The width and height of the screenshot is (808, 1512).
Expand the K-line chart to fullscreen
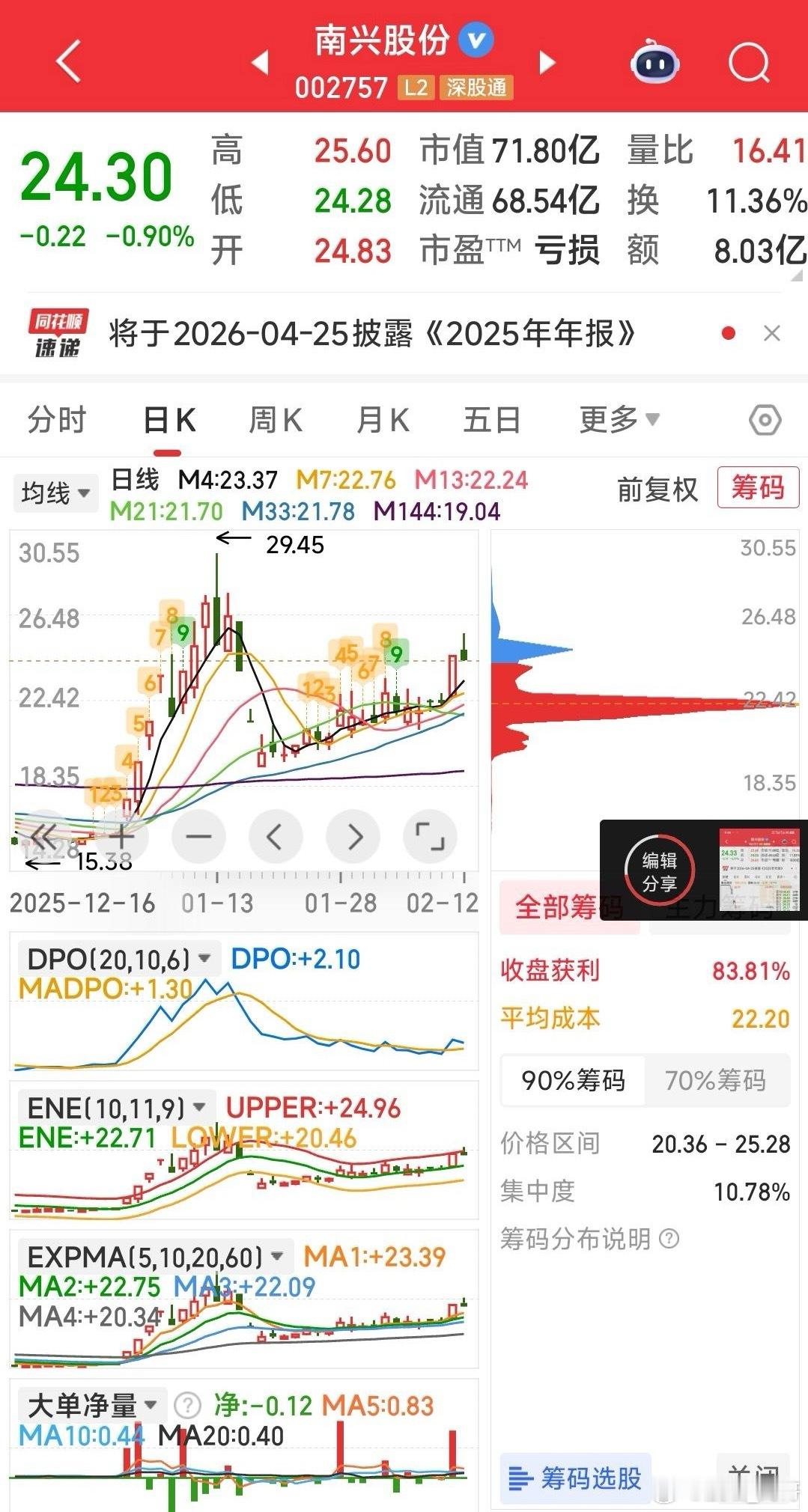430,836
